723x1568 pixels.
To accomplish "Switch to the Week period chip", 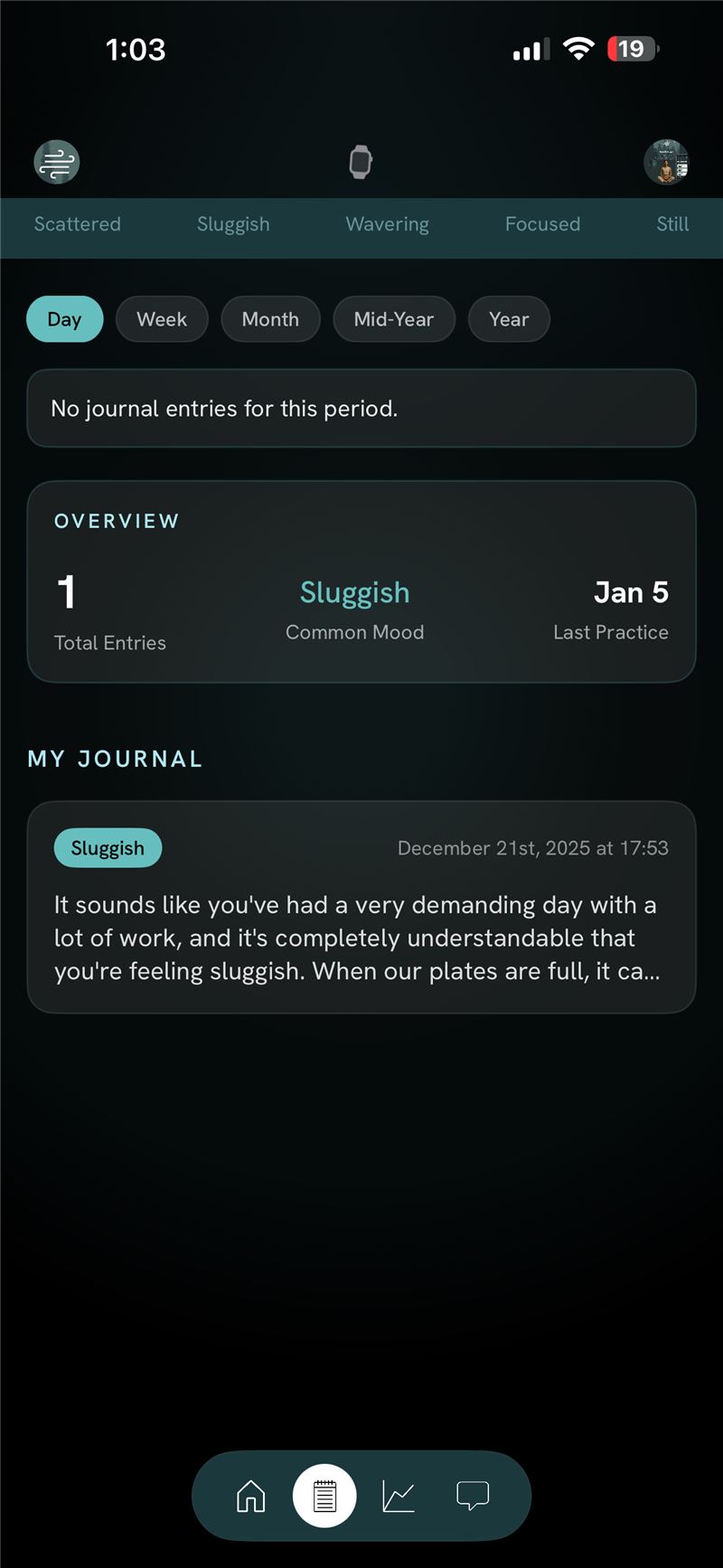I will (x=162, y=319).
